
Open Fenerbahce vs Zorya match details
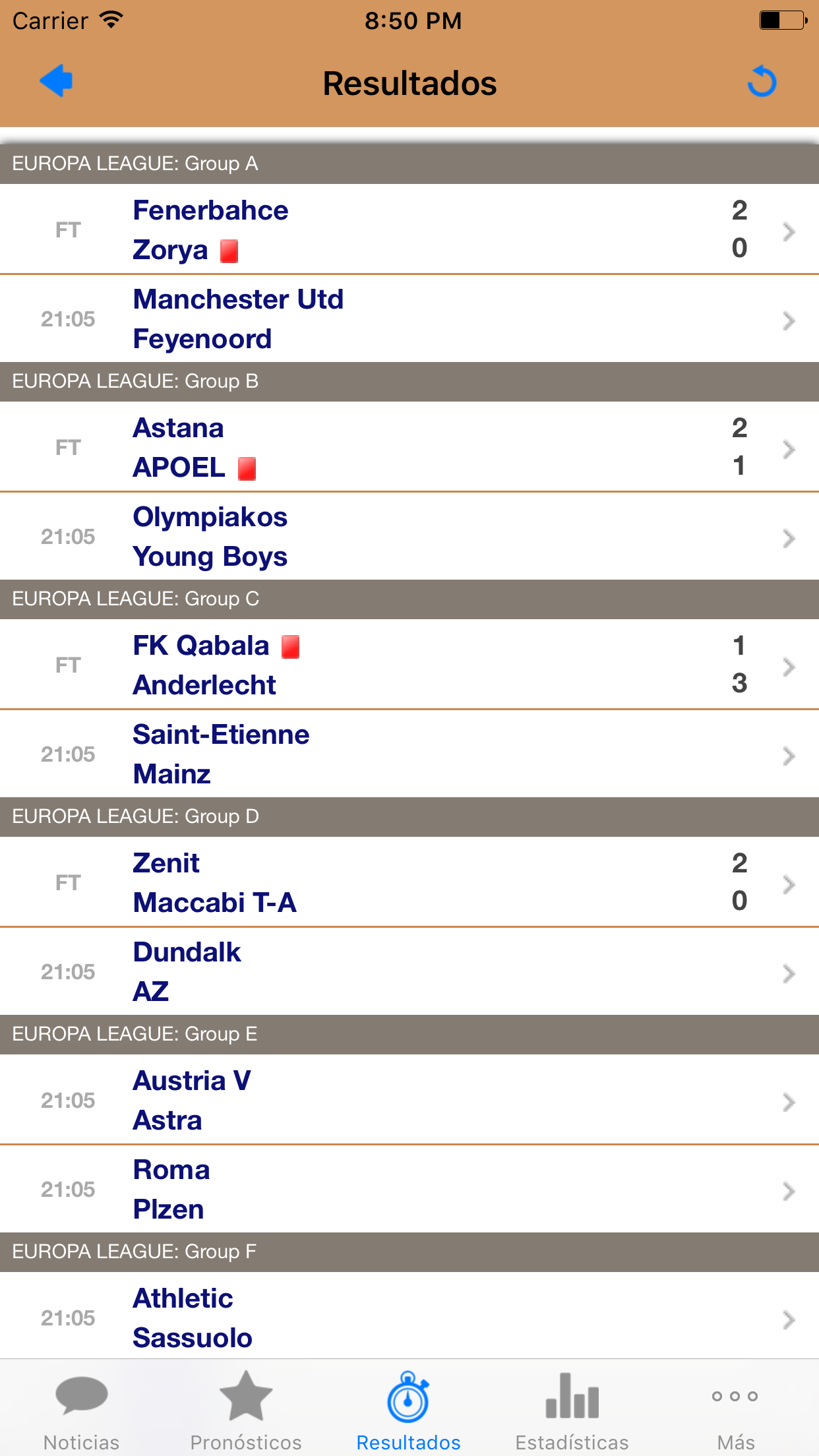click(409, 229)
